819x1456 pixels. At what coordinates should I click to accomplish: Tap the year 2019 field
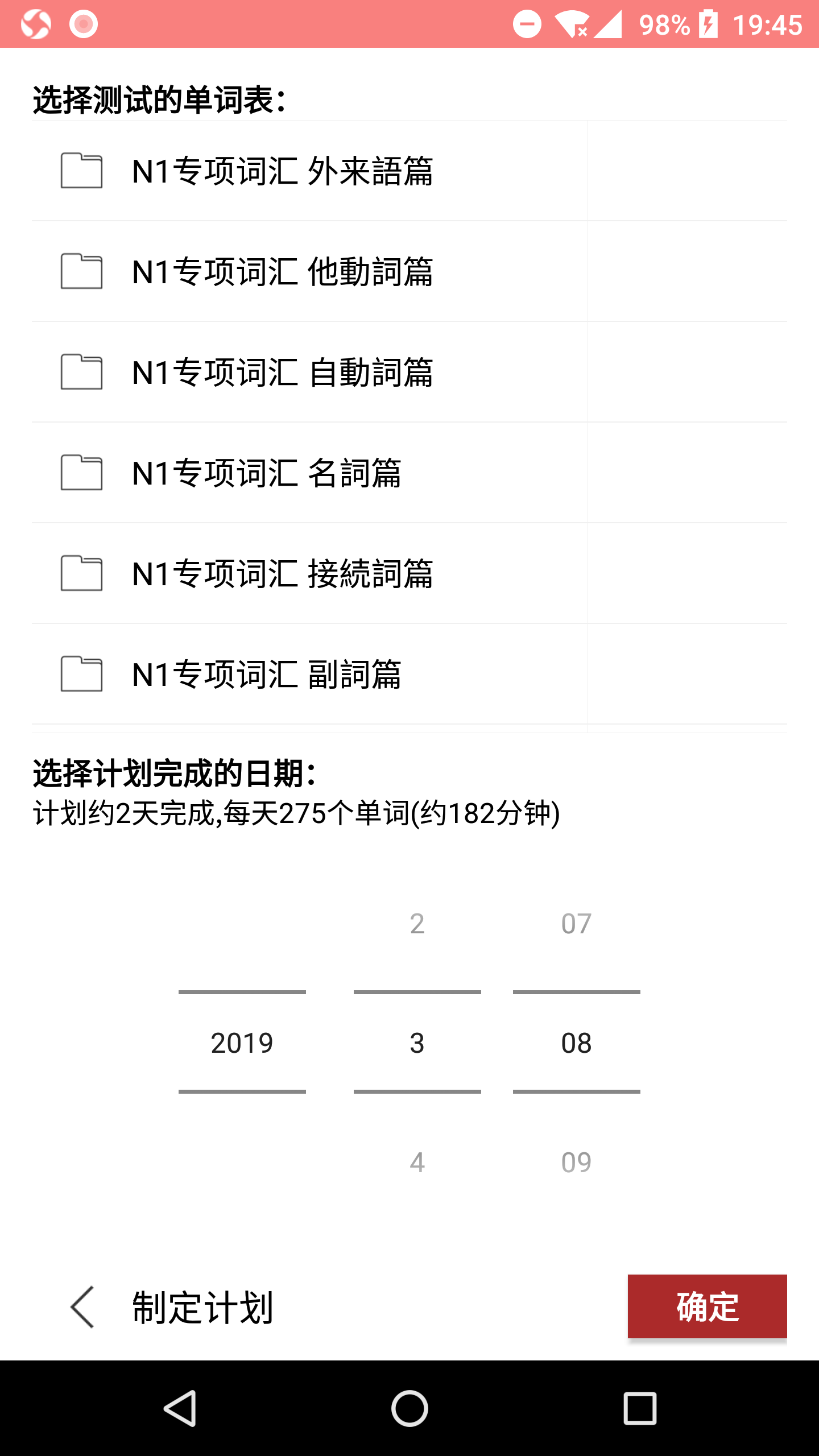point(242,1043)
